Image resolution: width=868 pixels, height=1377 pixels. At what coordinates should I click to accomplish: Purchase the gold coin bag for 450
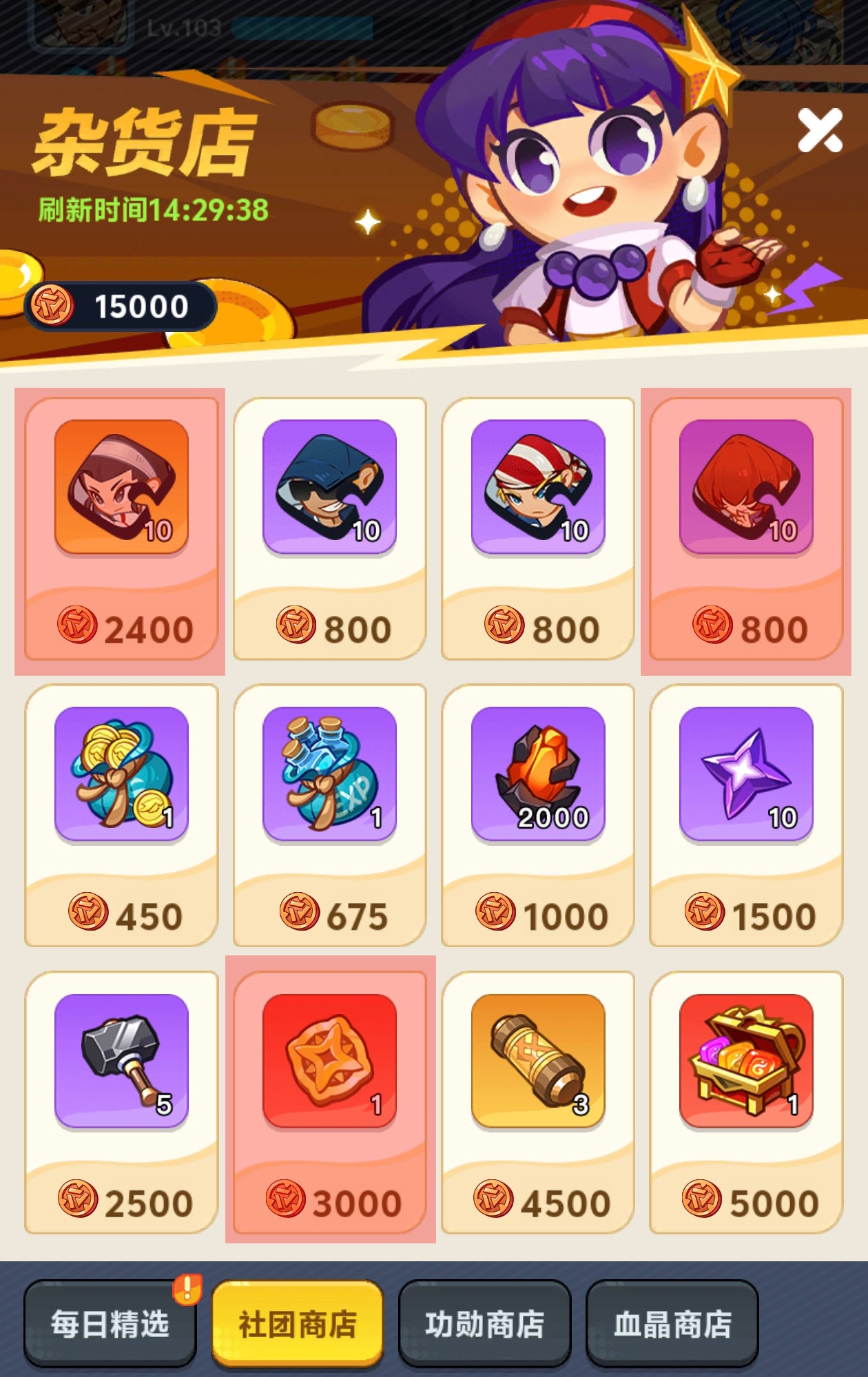coord(121,816)
